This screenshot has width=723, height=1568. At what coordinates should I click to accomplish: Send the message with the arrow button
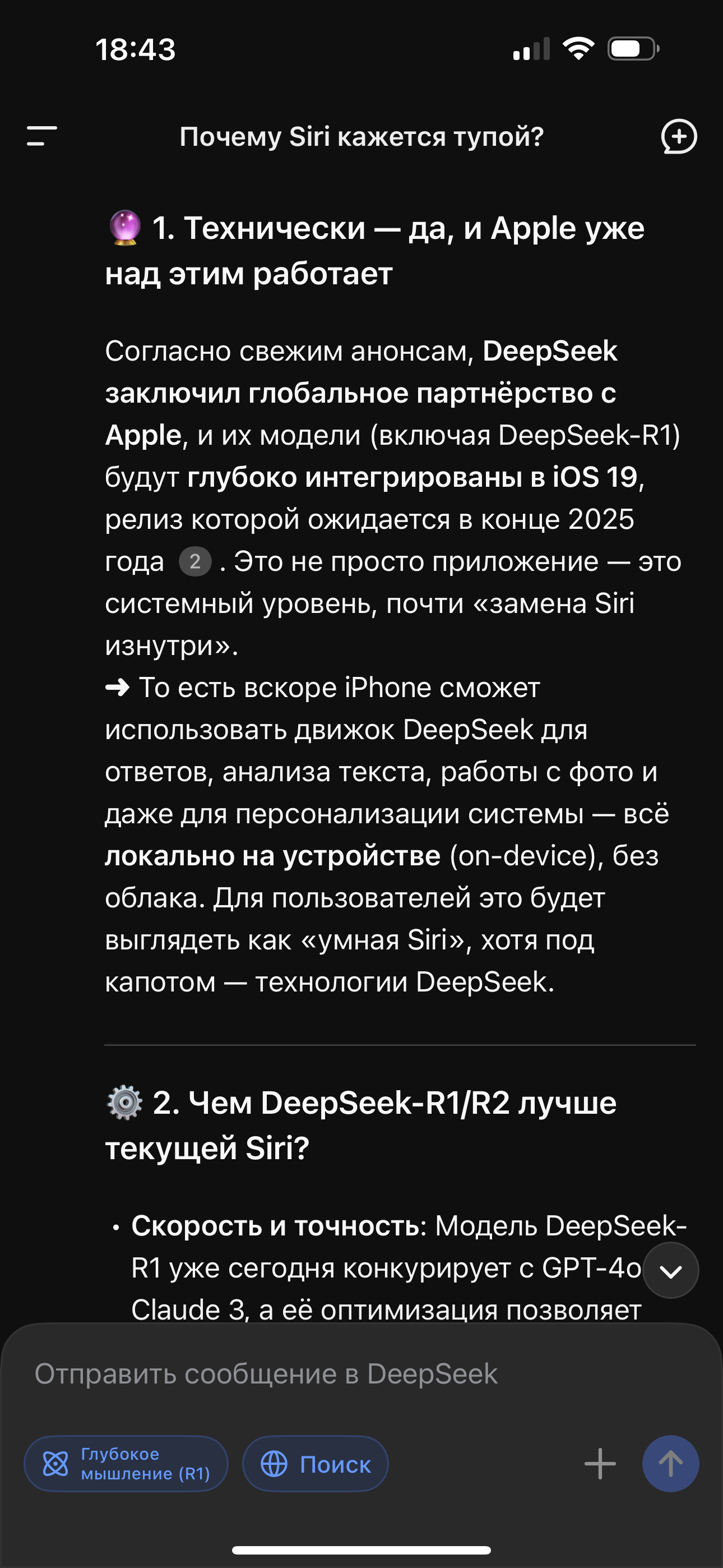[671, 1463]
